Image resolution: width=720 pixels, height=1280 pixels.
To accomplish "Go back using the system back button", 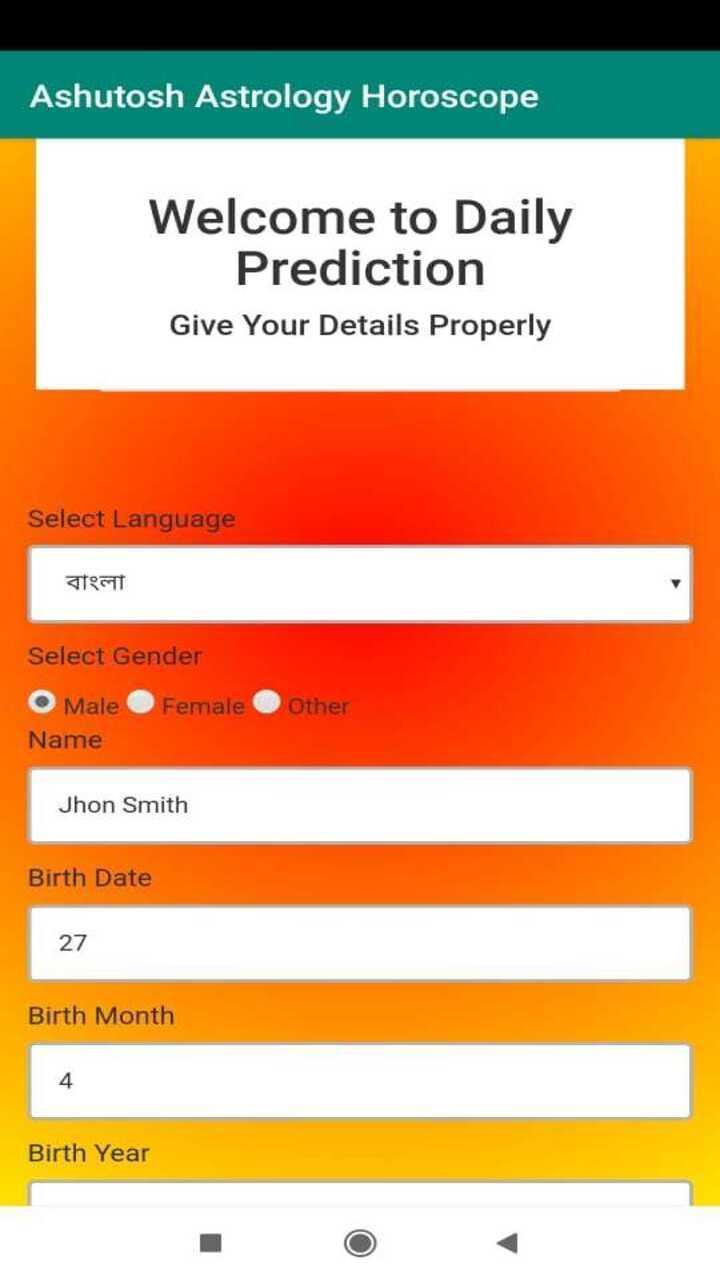I will pos(507,1243).
